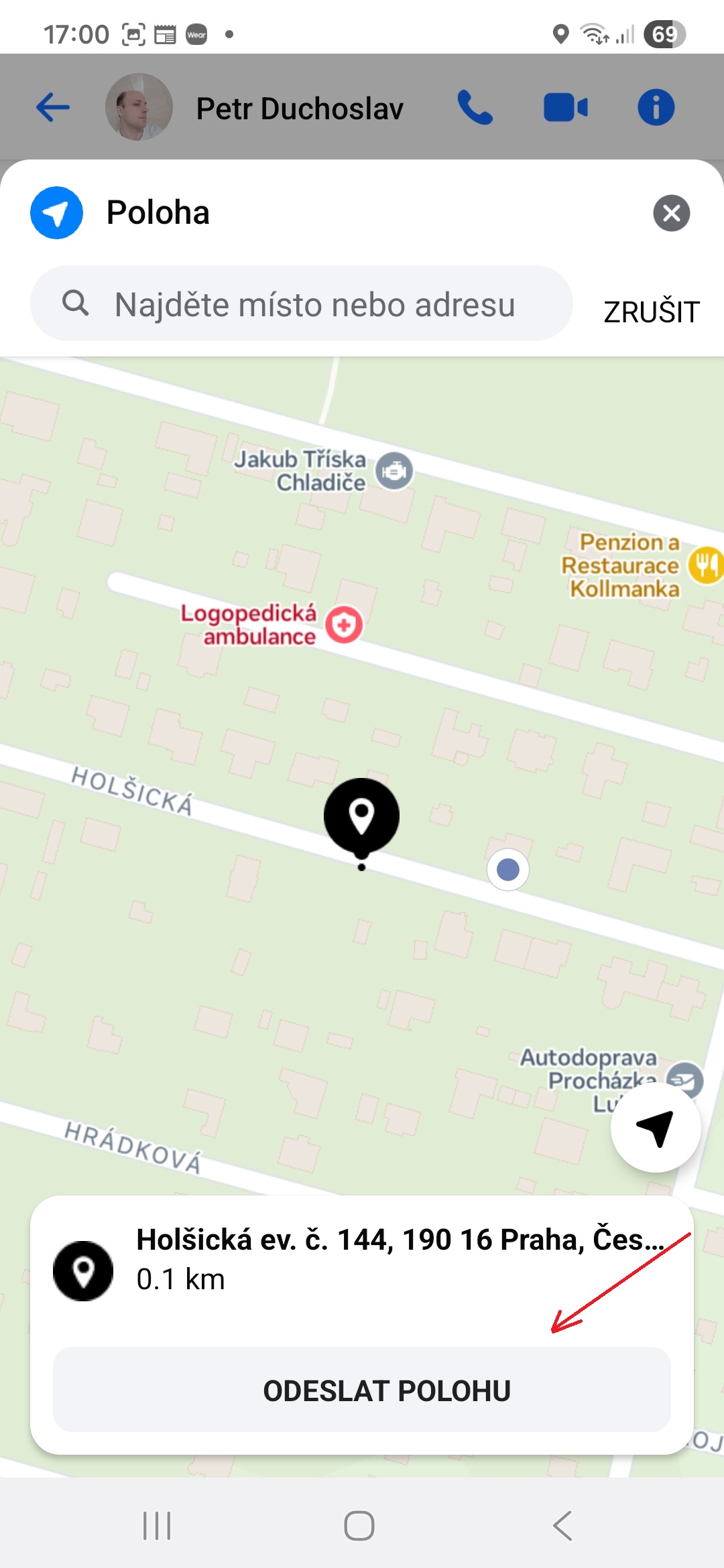Image resolution: width=724 pixels, height=1568 pixels.
Task: Start a voice call with Petr Duchoslav
Action: [475, 107]
